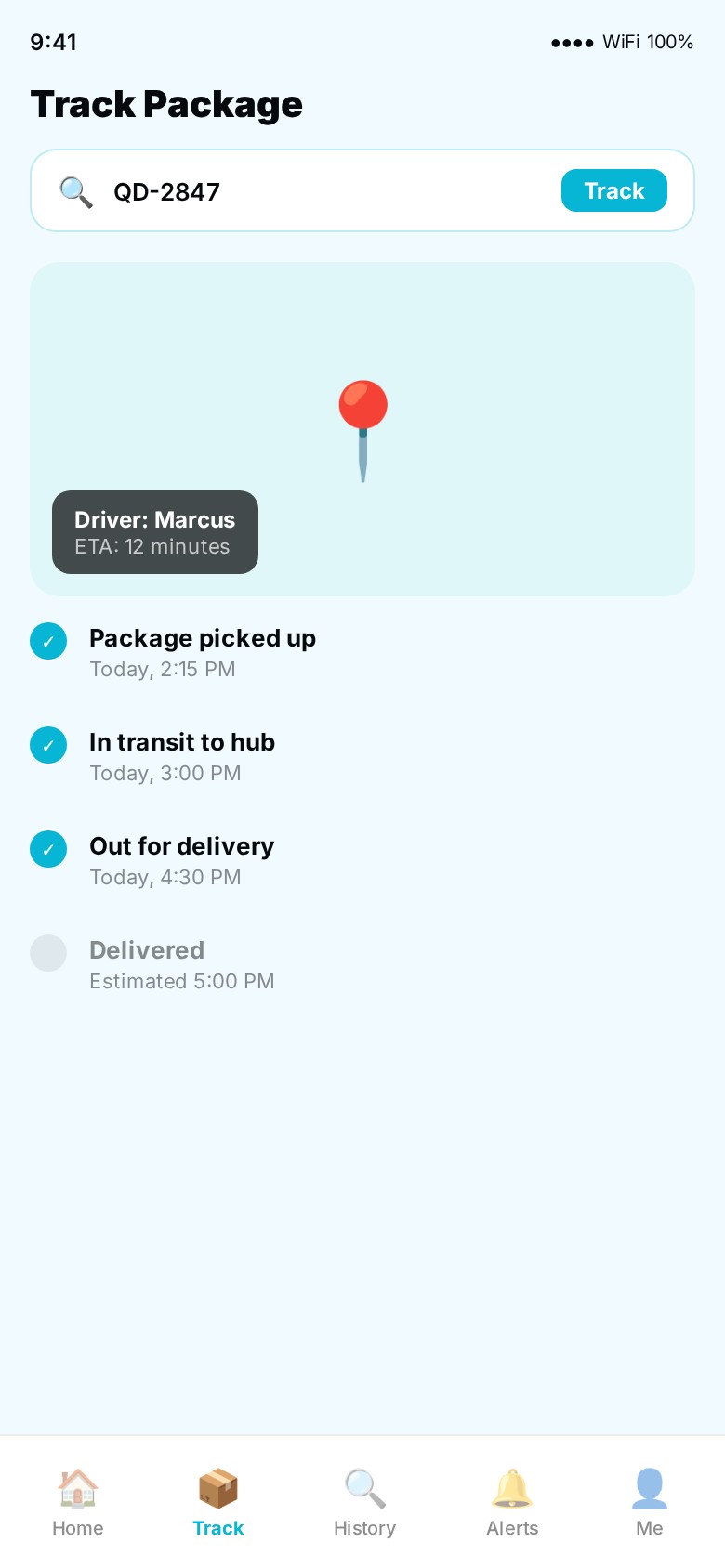Edit the tracking number field QD-2847
Image resolution: width=725 pixels, height=1568 pixels.
(x=325, y=191)
